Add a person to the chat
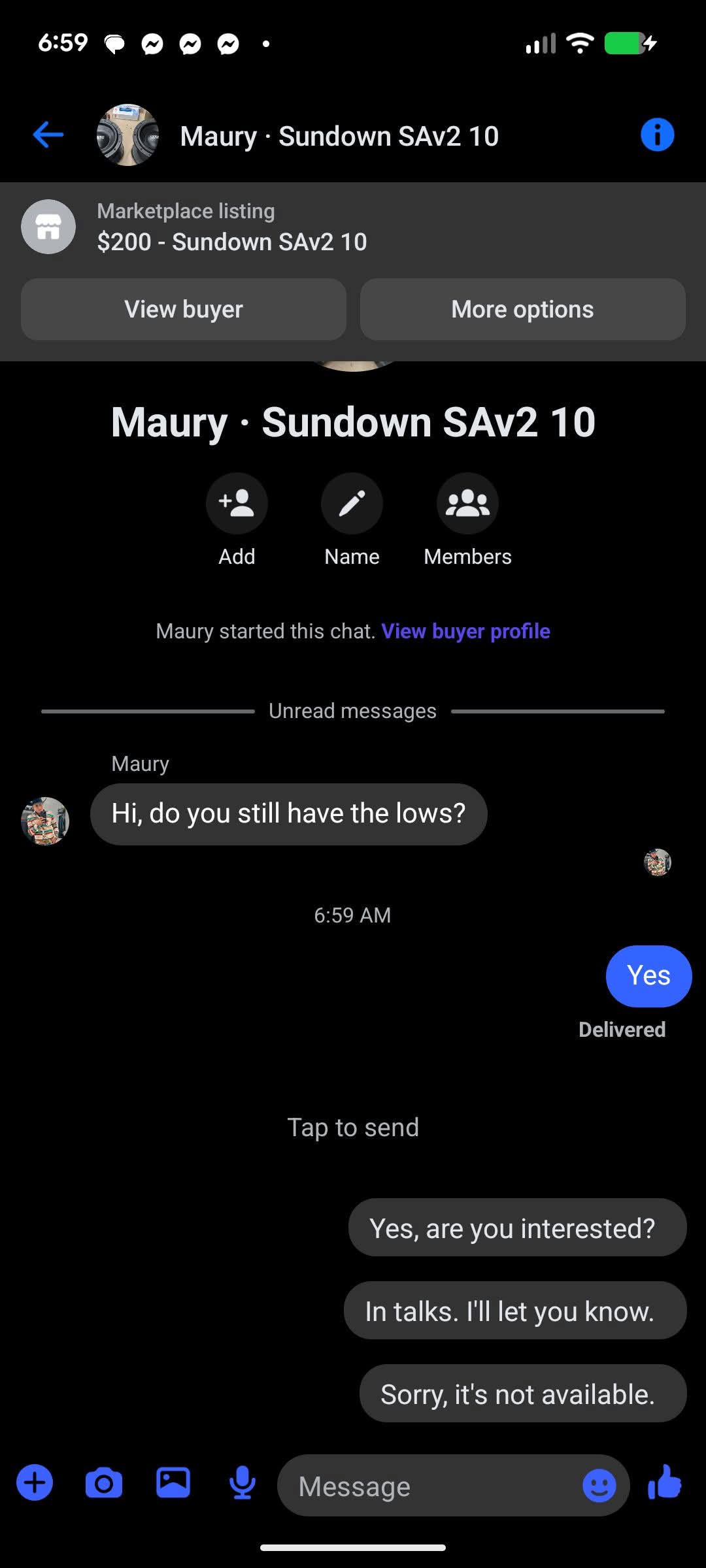Image resolution: width=706 pixels, height=1568 pixels. [x=237, y=504]
